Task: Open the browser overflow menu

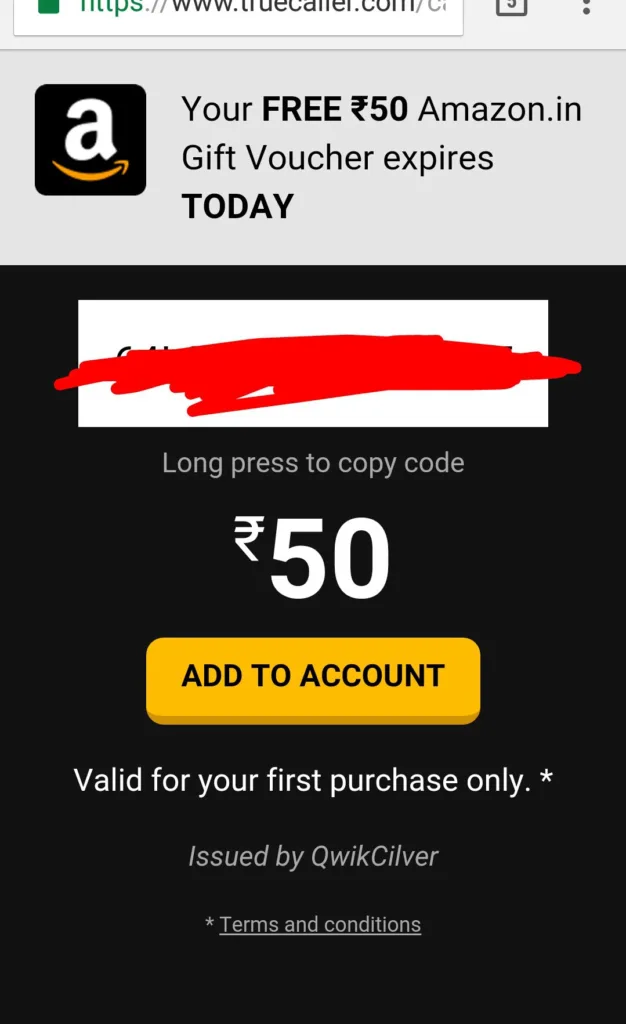Action: (x=587, y=6)
